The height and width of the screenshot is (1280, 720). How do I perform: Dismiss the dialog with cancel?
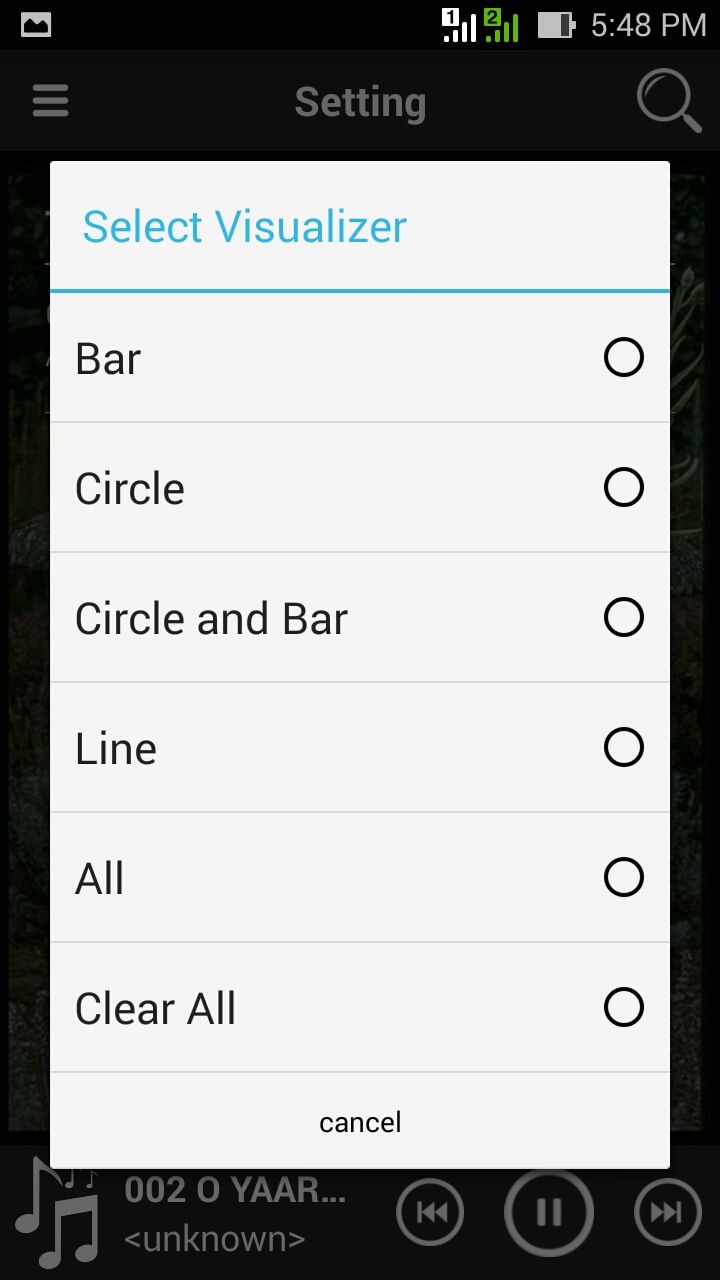[x=360, y=1122]
